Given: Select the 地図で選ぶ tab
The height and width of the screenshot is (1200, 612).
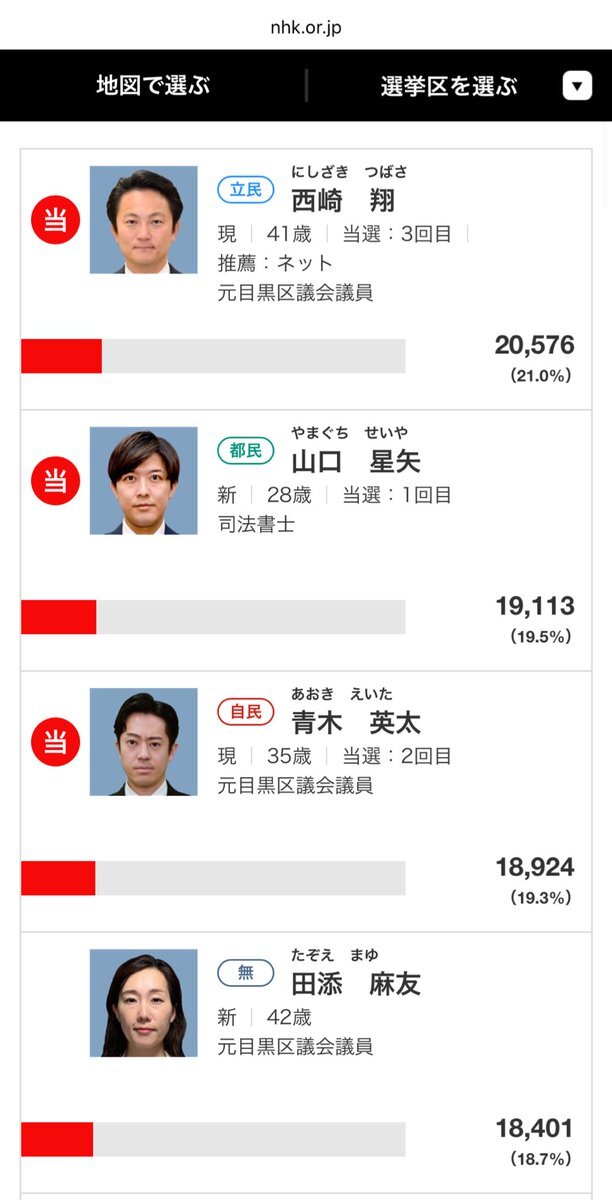Looking at the screenshot, I should (153, 86).
